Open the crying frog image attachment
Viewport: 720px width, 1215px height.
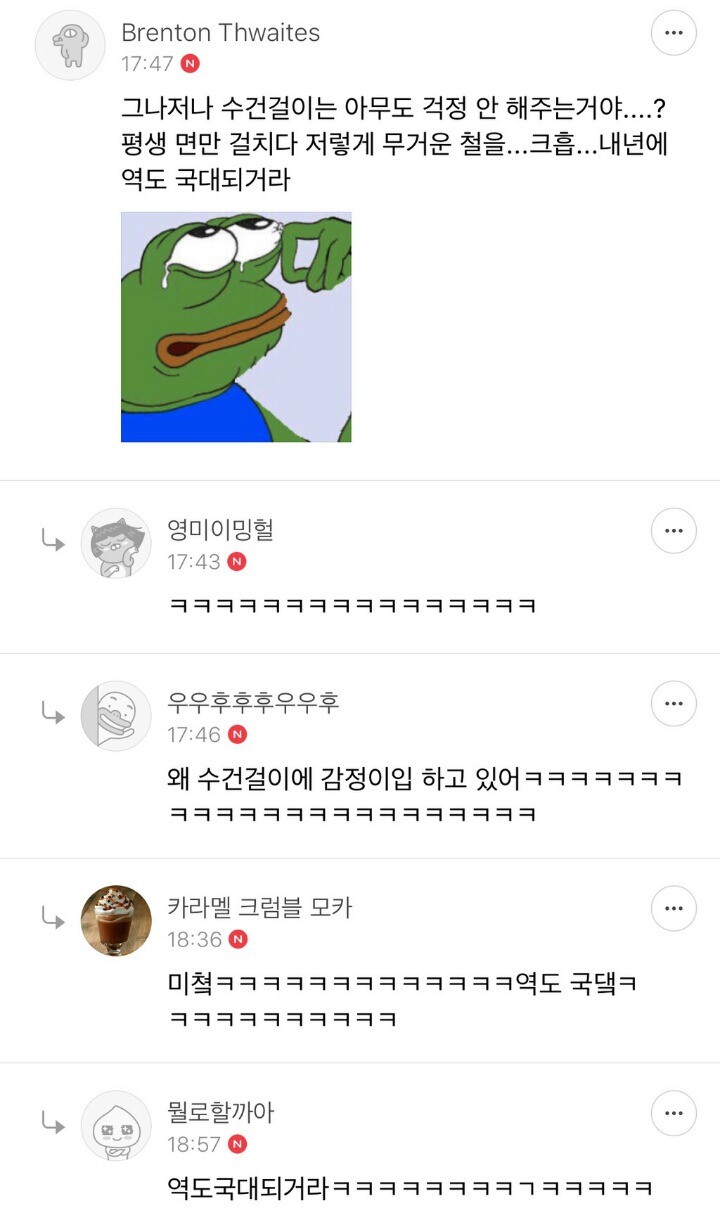pos(236,327)
